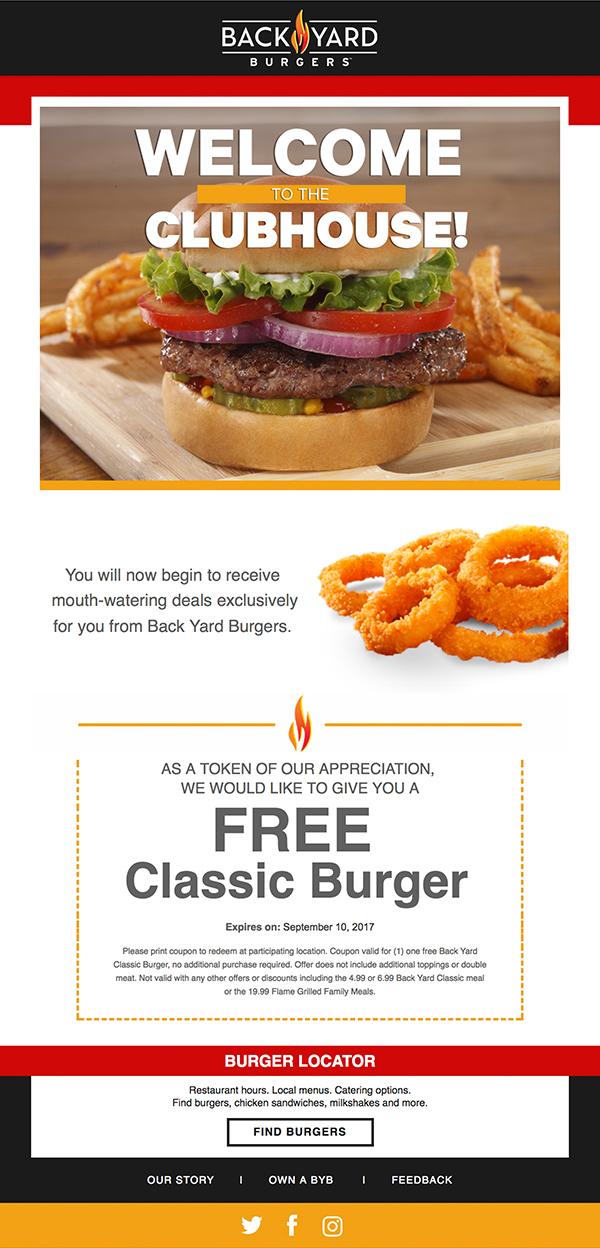Visit the Twitter page via bird icon

coord(252,1225)
